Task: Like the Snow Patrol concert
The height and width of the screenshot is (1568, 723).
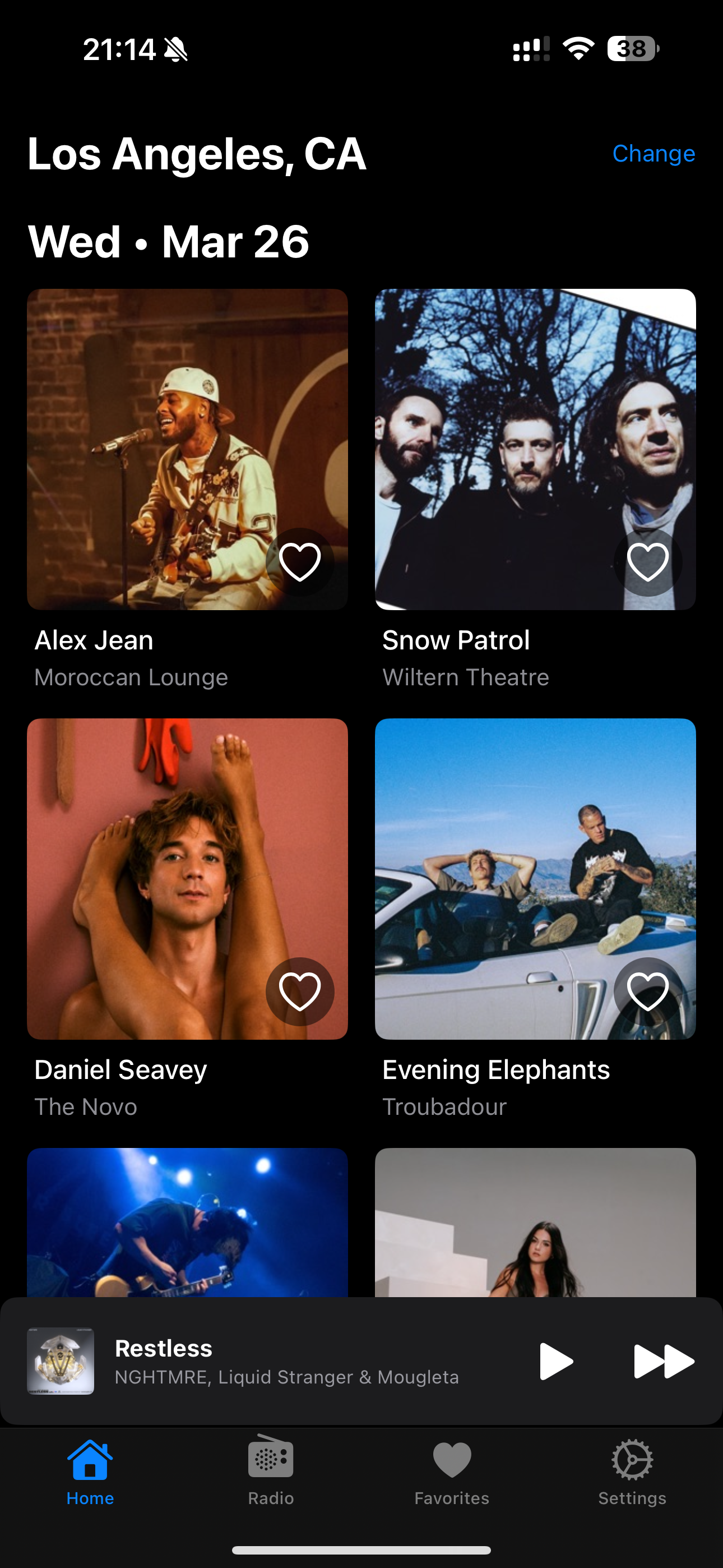Action: (647, 562)
